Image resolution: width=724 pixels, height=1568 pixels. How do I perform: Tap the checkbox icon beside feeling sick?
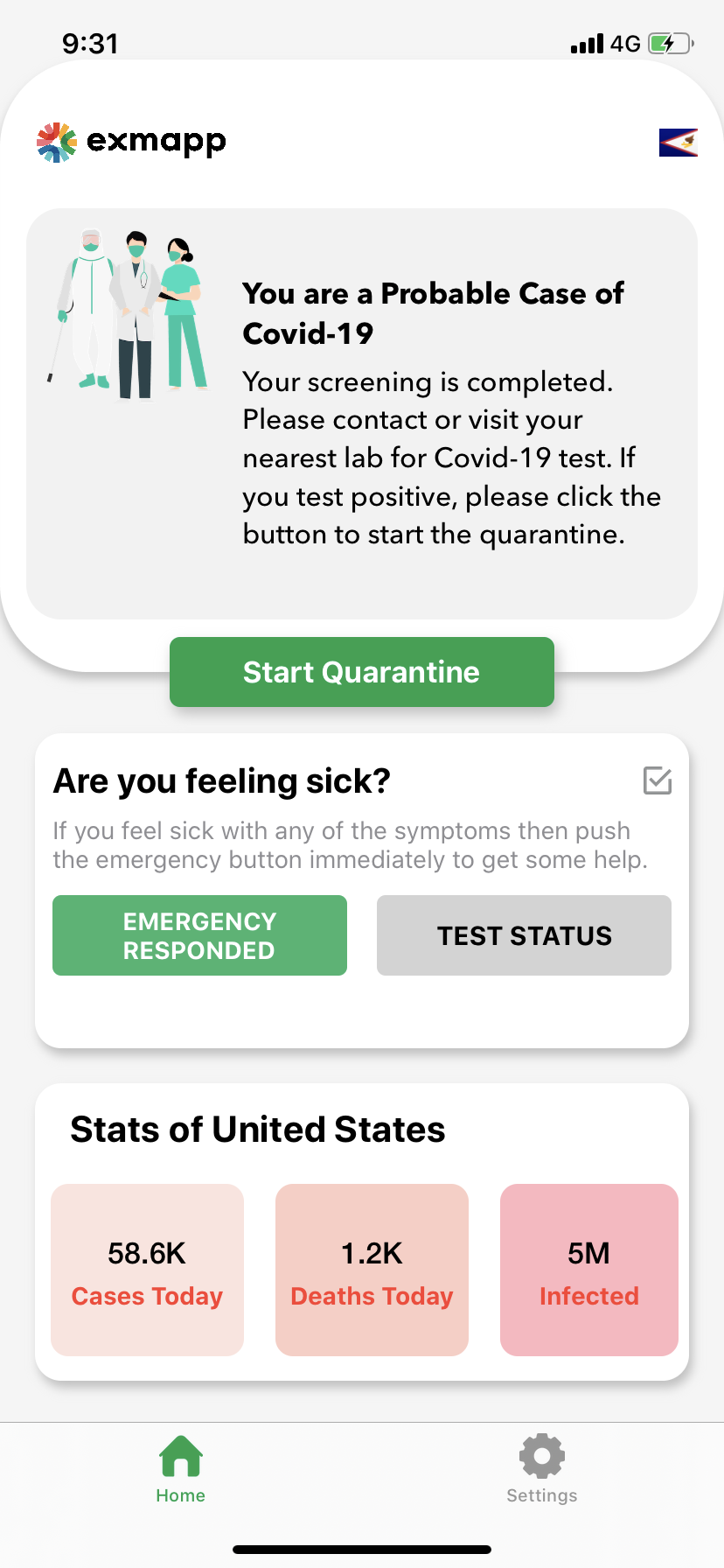[657, 780]
